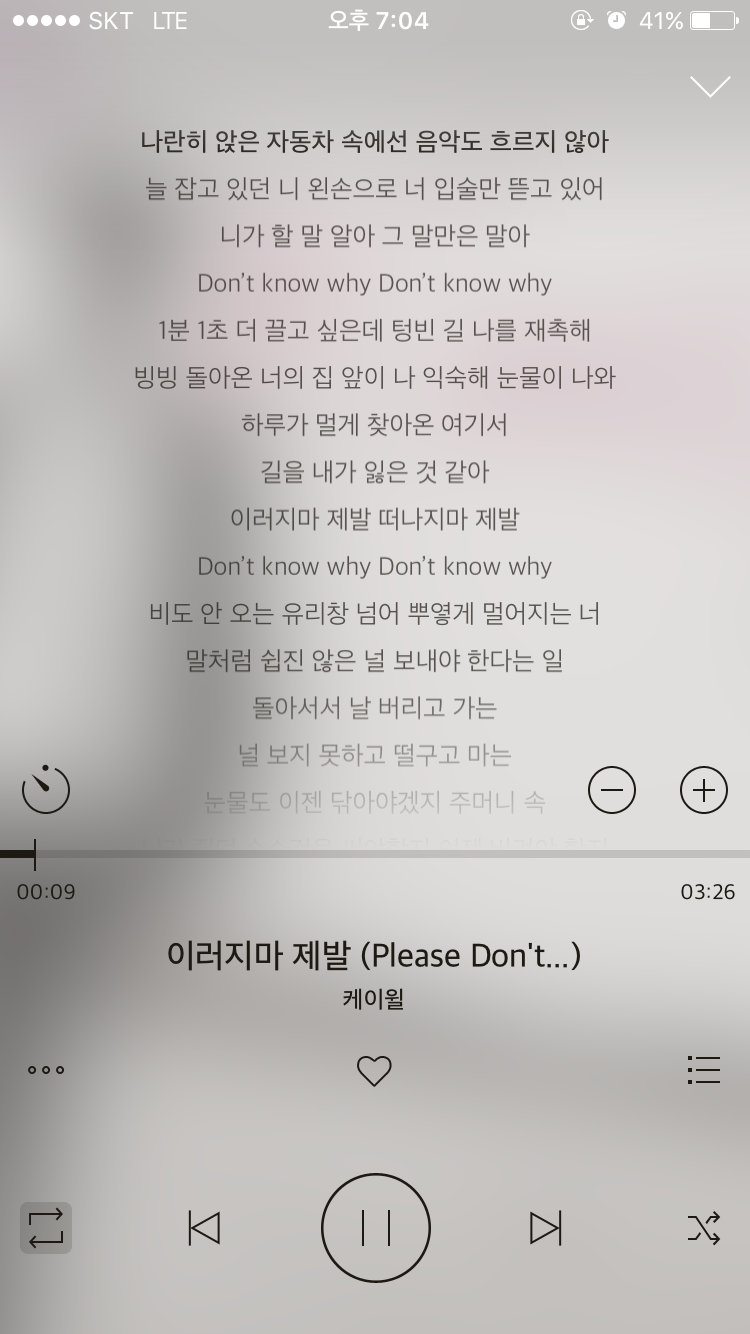Viewport: 750px width, 1334px height.
Task: Collapse the player with the down chevron
Action: (x=711, y=86)
